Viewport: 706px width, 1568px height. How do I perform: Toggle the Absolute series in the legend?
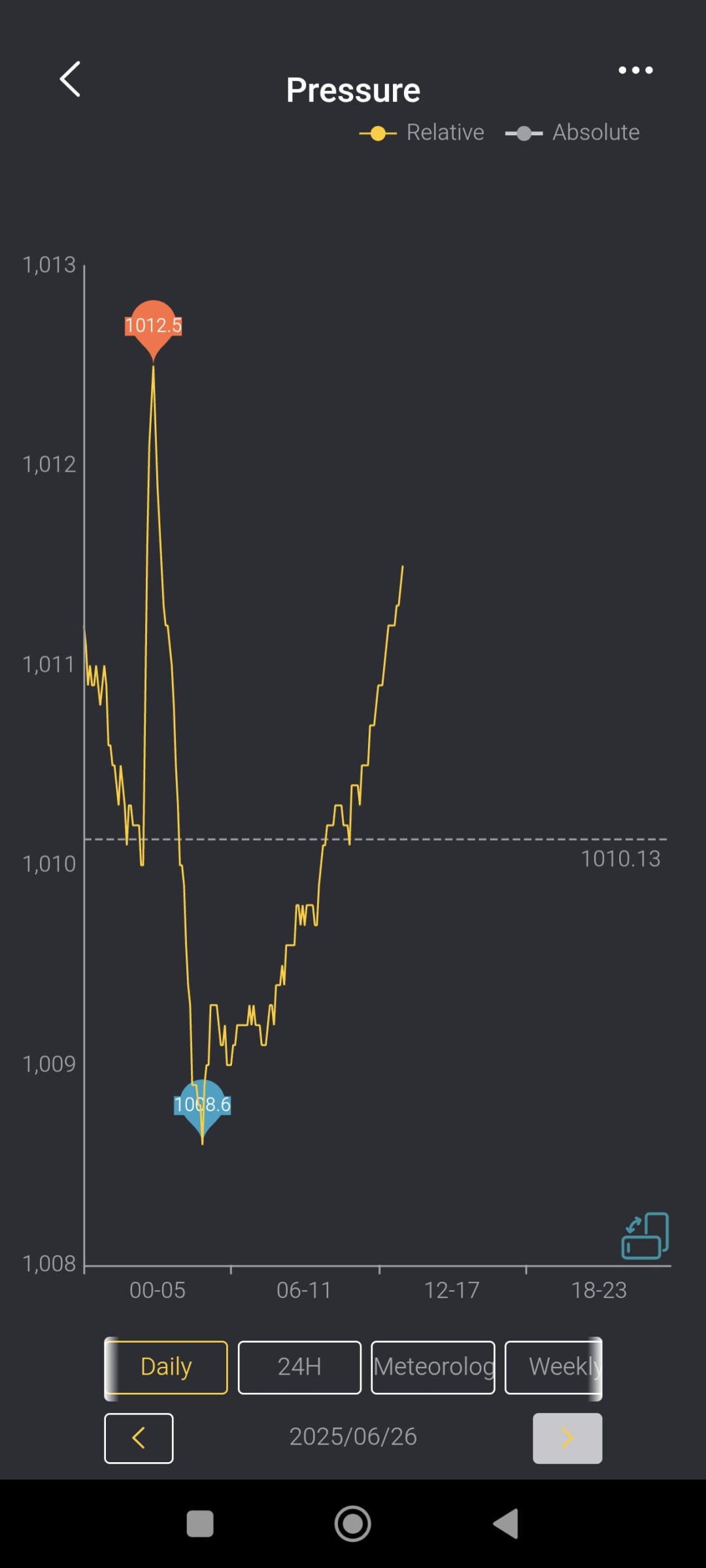click(573, 133)
